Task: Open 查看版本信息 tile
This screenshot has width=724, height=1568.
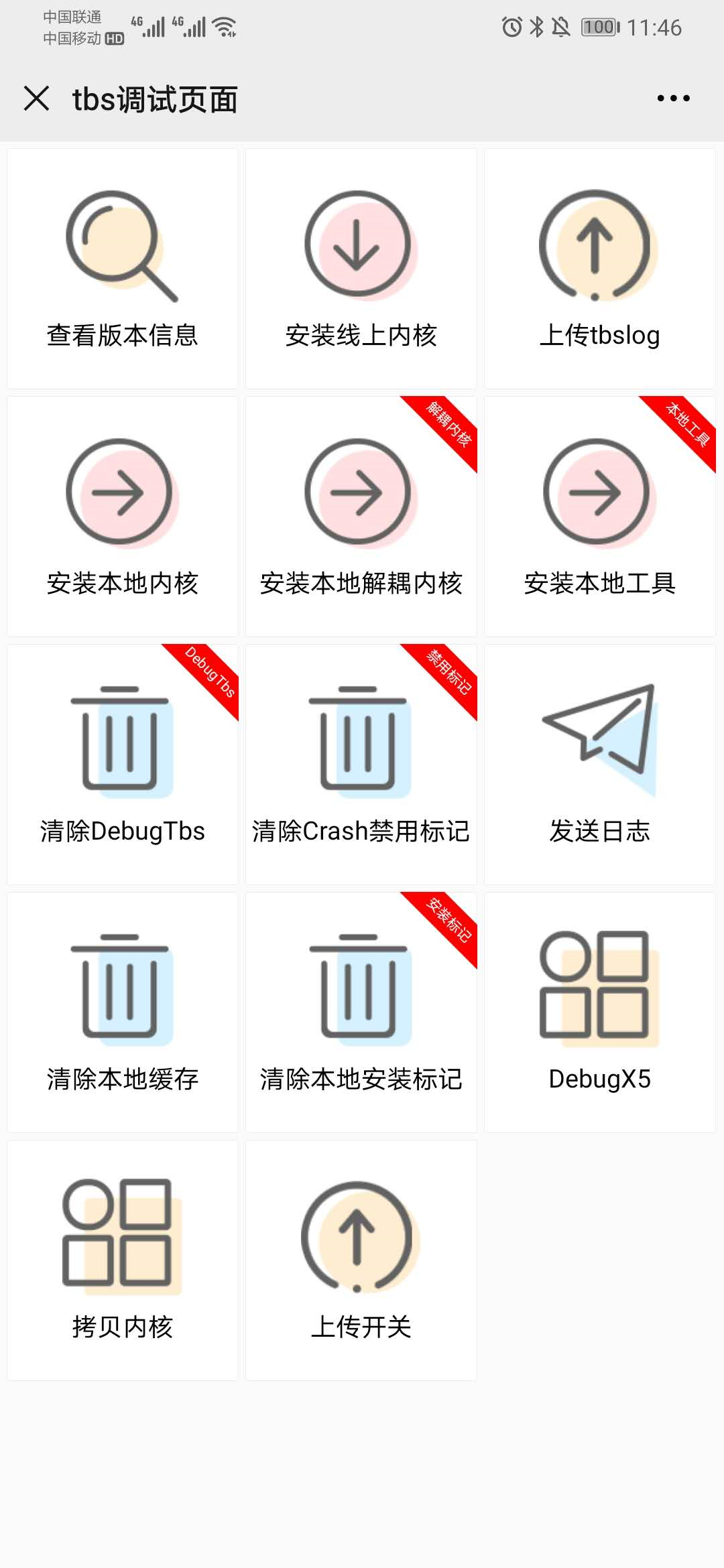Action: [x=123, y=269]
